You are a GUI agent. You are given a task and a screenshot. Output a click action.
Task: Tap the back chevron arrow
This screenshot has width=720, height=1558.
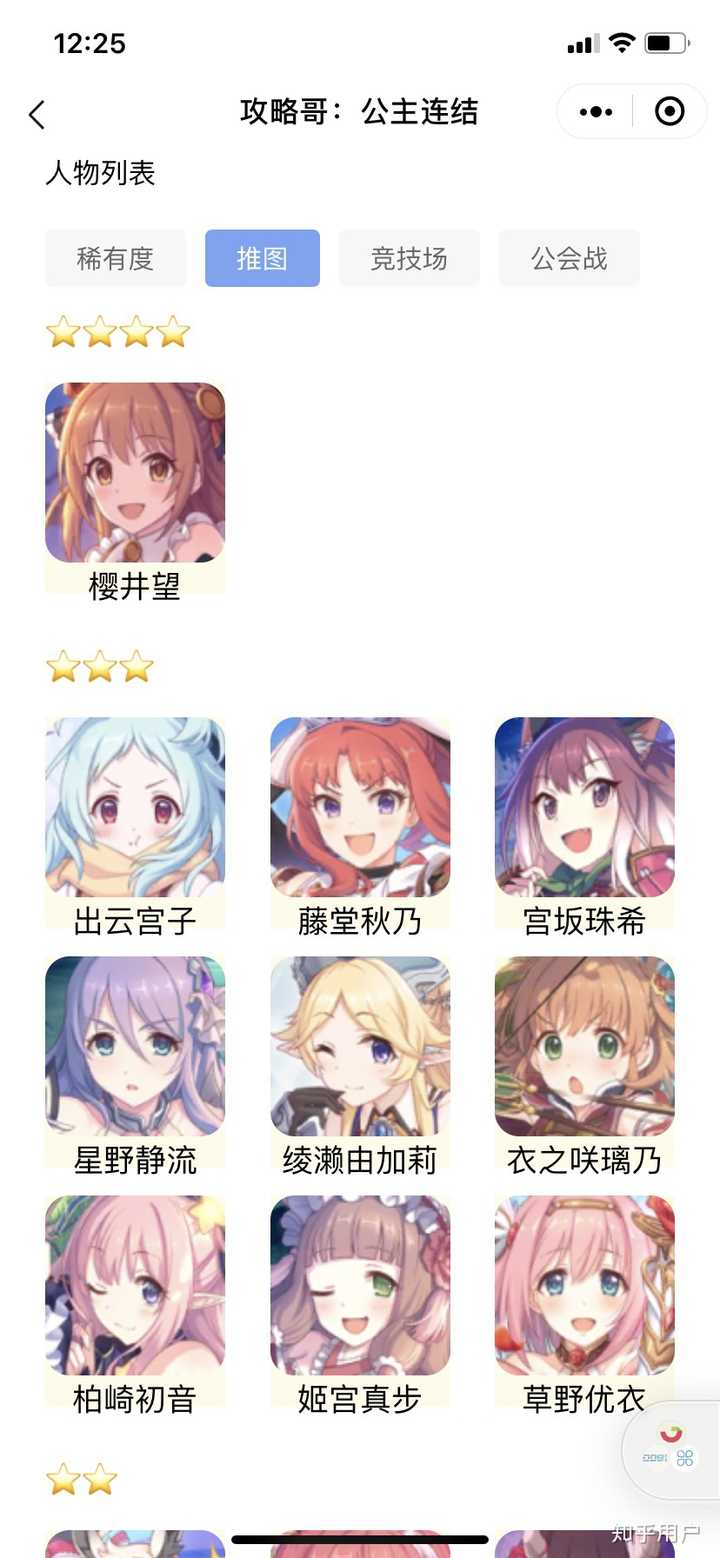coord(37,114)
